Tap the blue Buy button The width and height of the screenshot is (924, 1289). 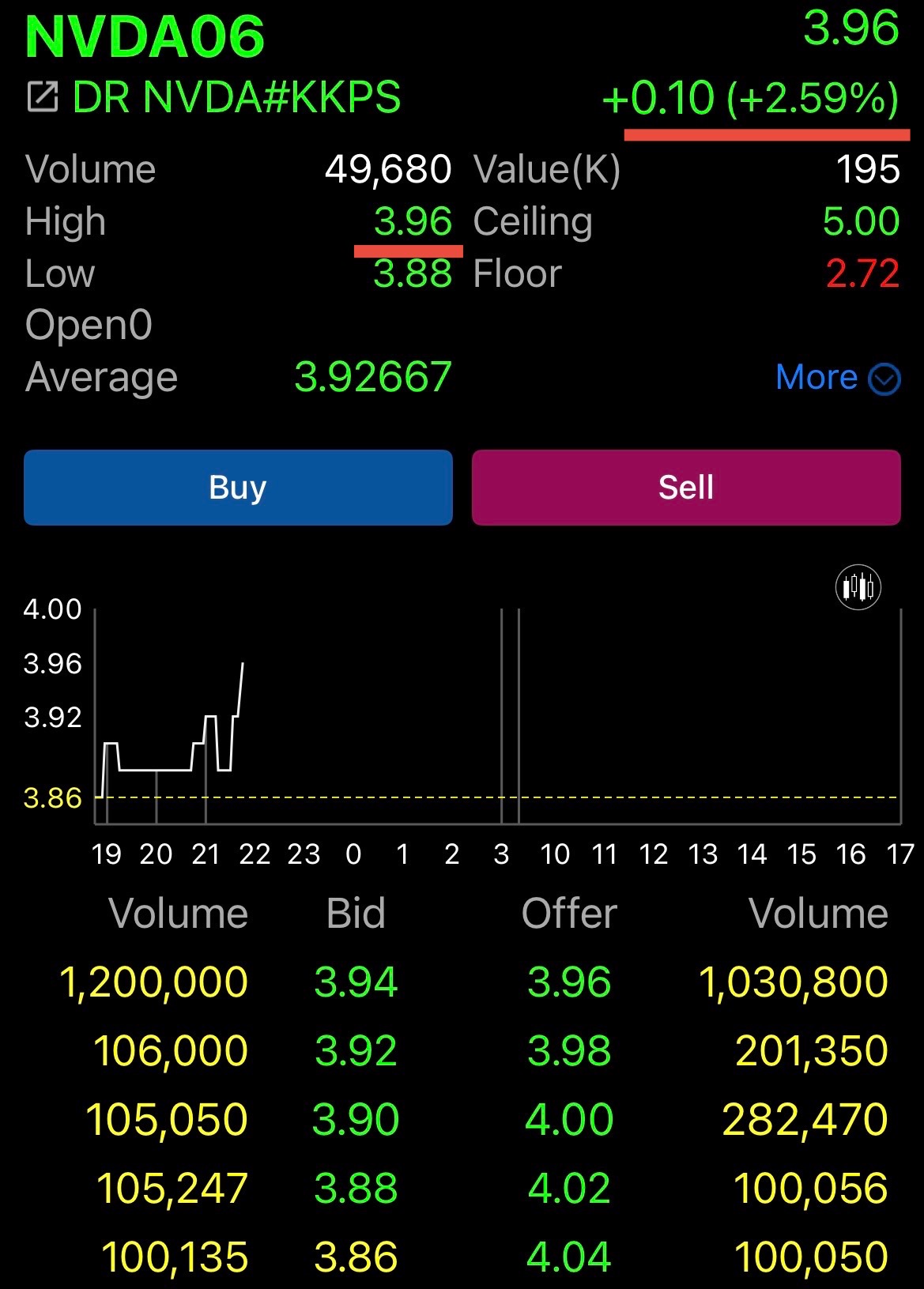[238, 488]
